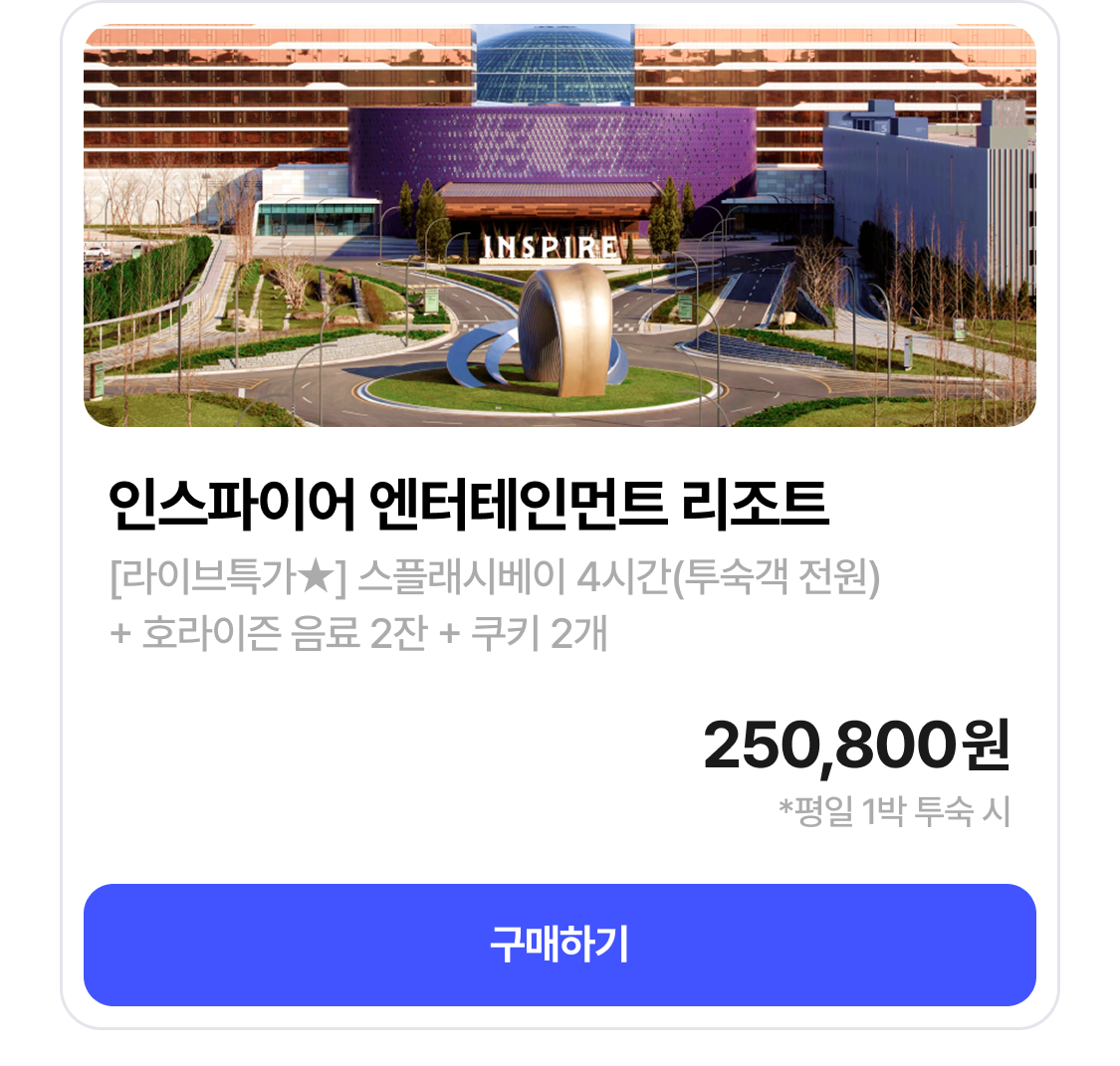This screenshot has width=1120, height=1066.
Task: Tap the 구매하기 purchase button
Action: coord(560,945)
